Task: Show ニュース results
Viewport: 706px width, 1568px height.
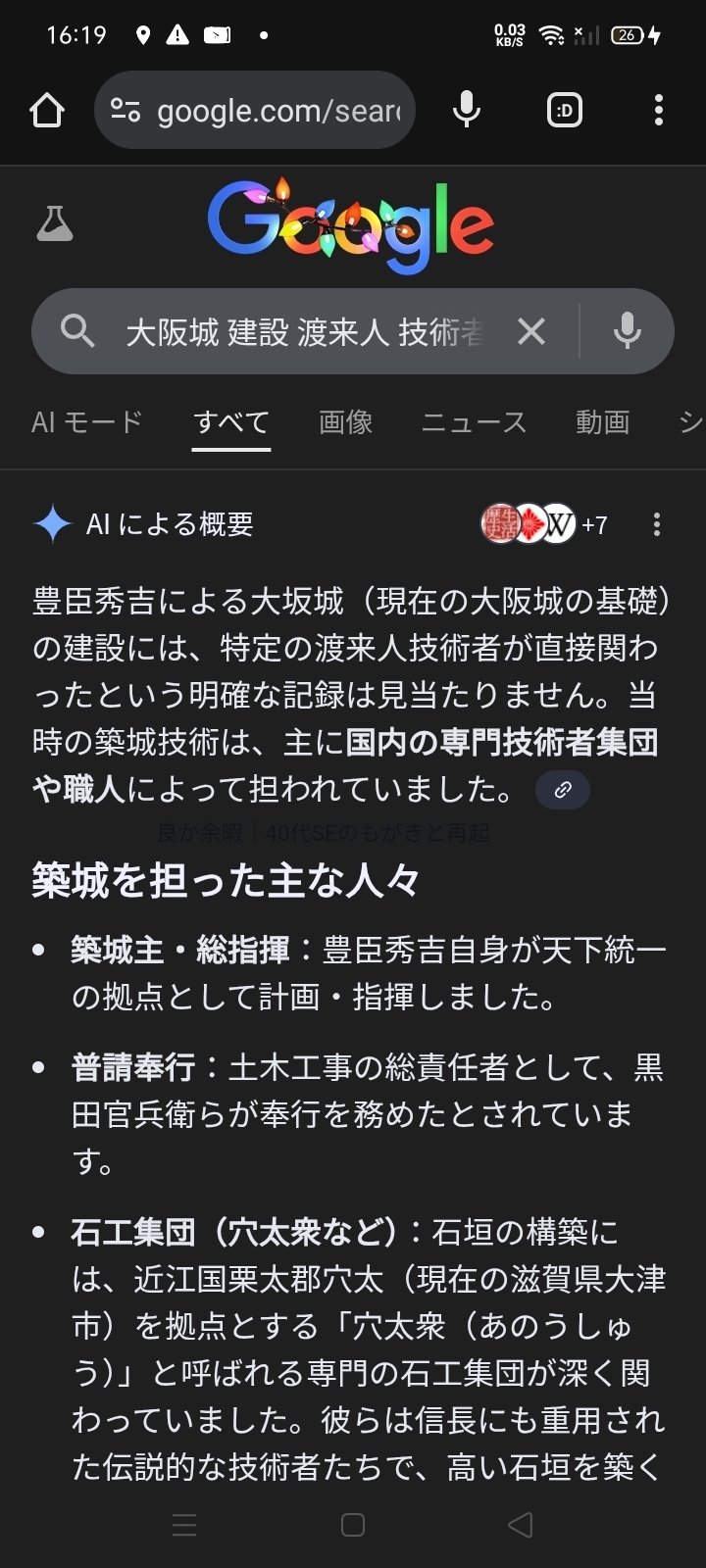Action: 474,422
